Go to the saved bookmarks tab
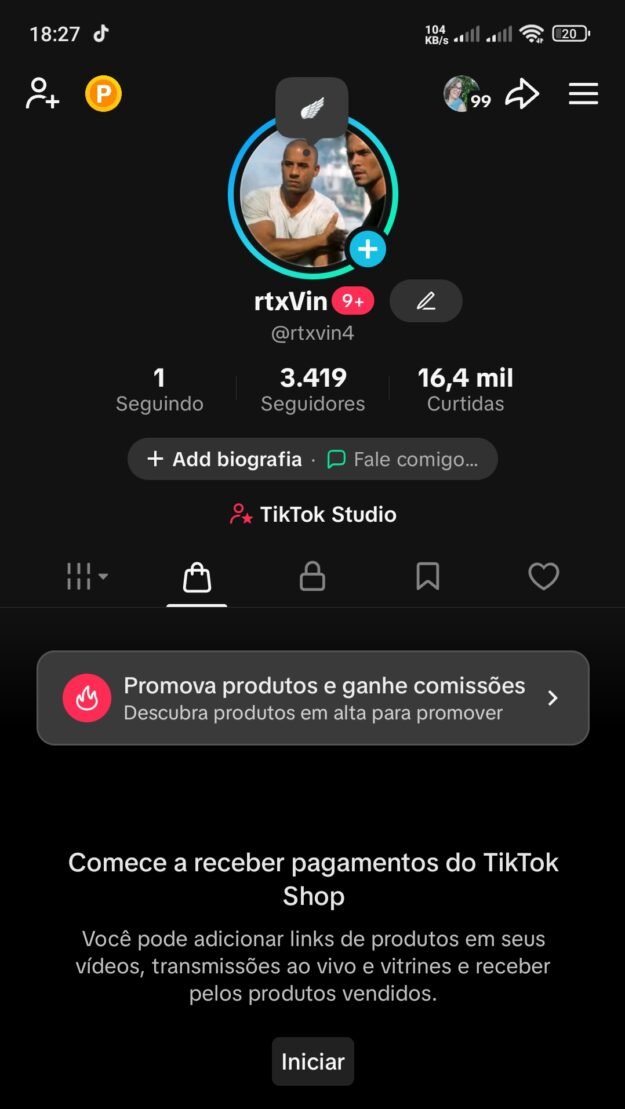This screenshot has height=1109, width=625. tap(428, 576)
